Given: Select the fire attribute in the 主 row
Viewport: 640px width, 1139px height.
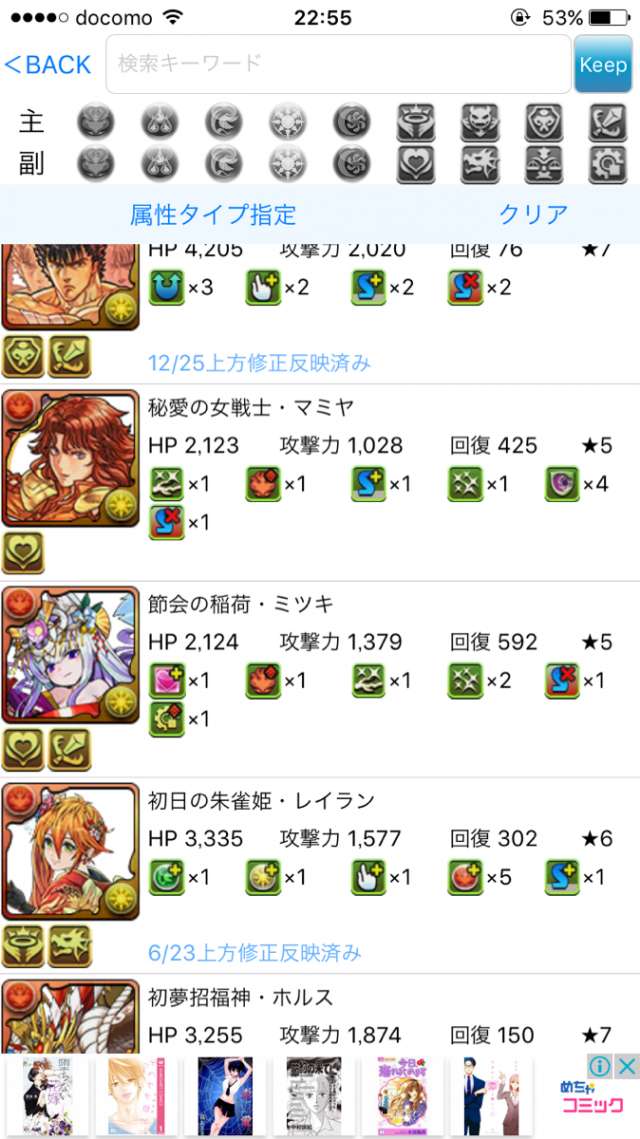Looking at the screenshot, I should click(x=96, y=122).
